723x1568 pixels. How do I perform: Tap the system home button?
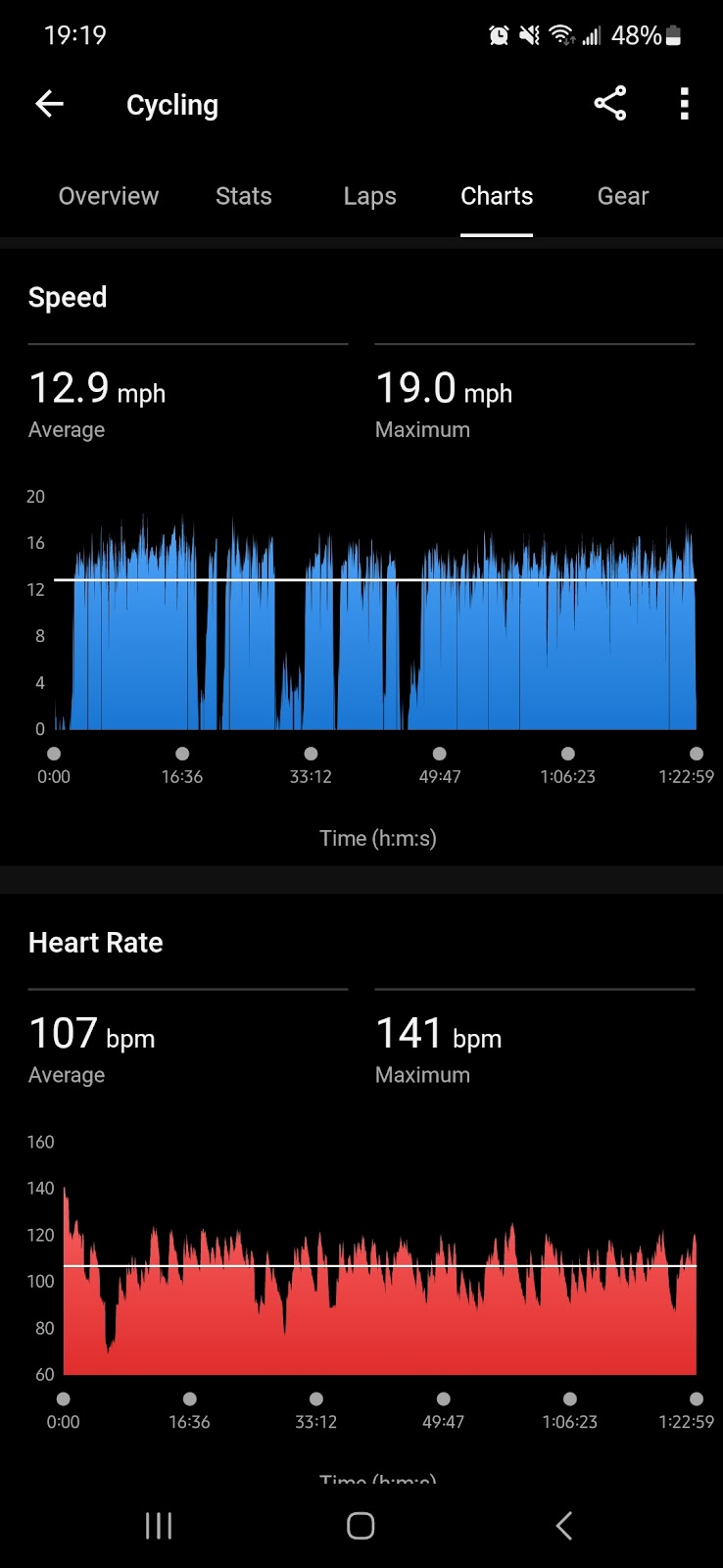point(361,1525)
